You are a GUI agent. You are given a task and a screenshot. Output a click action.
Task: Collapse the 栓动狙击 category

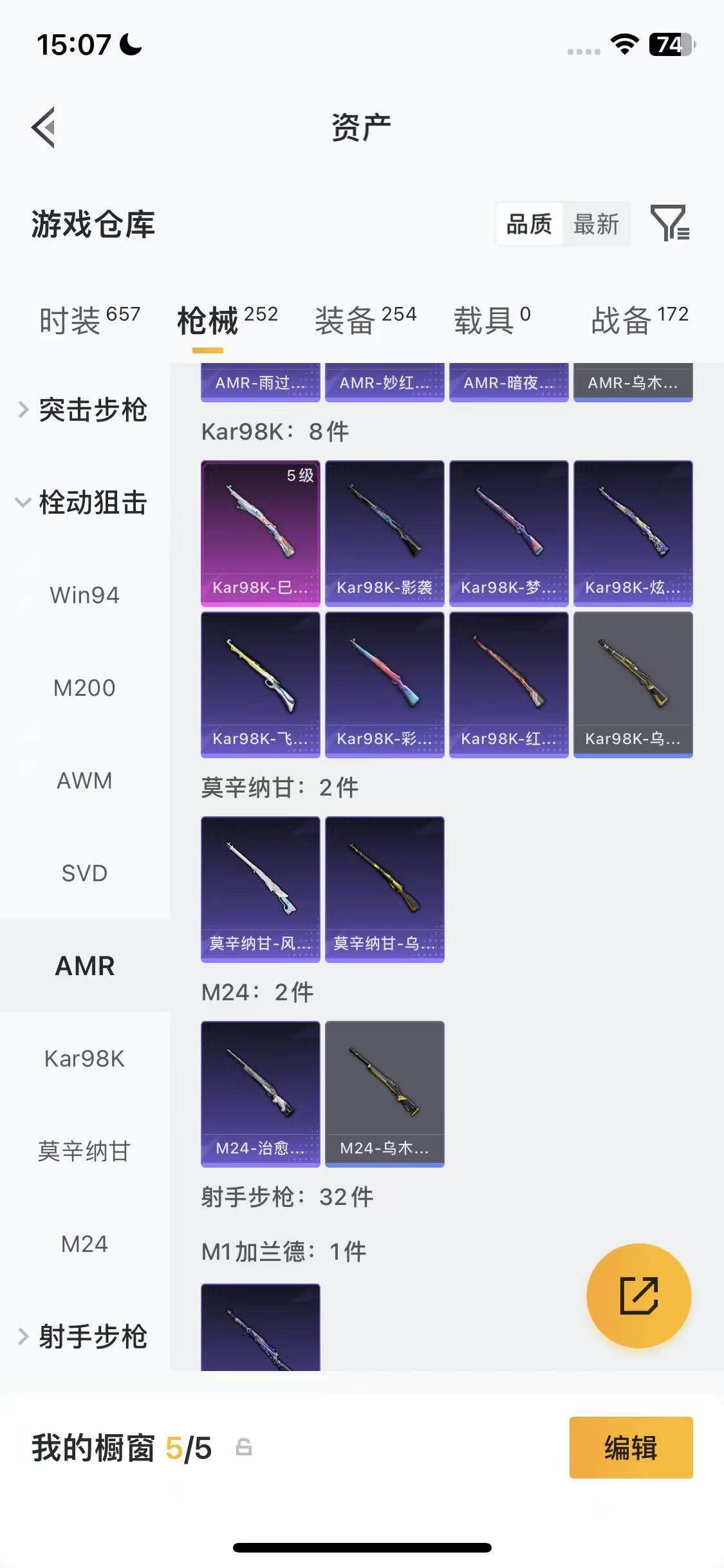point(84,503)
